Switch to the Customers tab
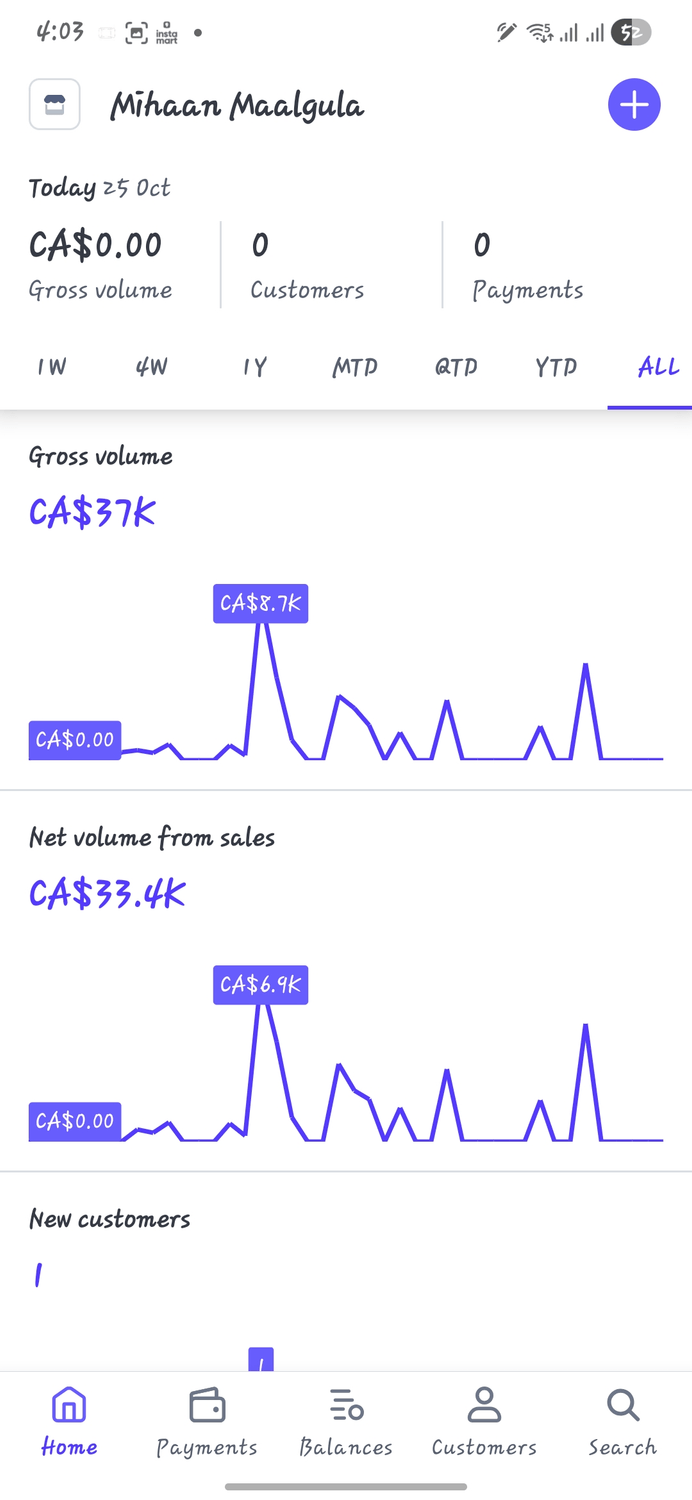 [x=484, y=1423]
